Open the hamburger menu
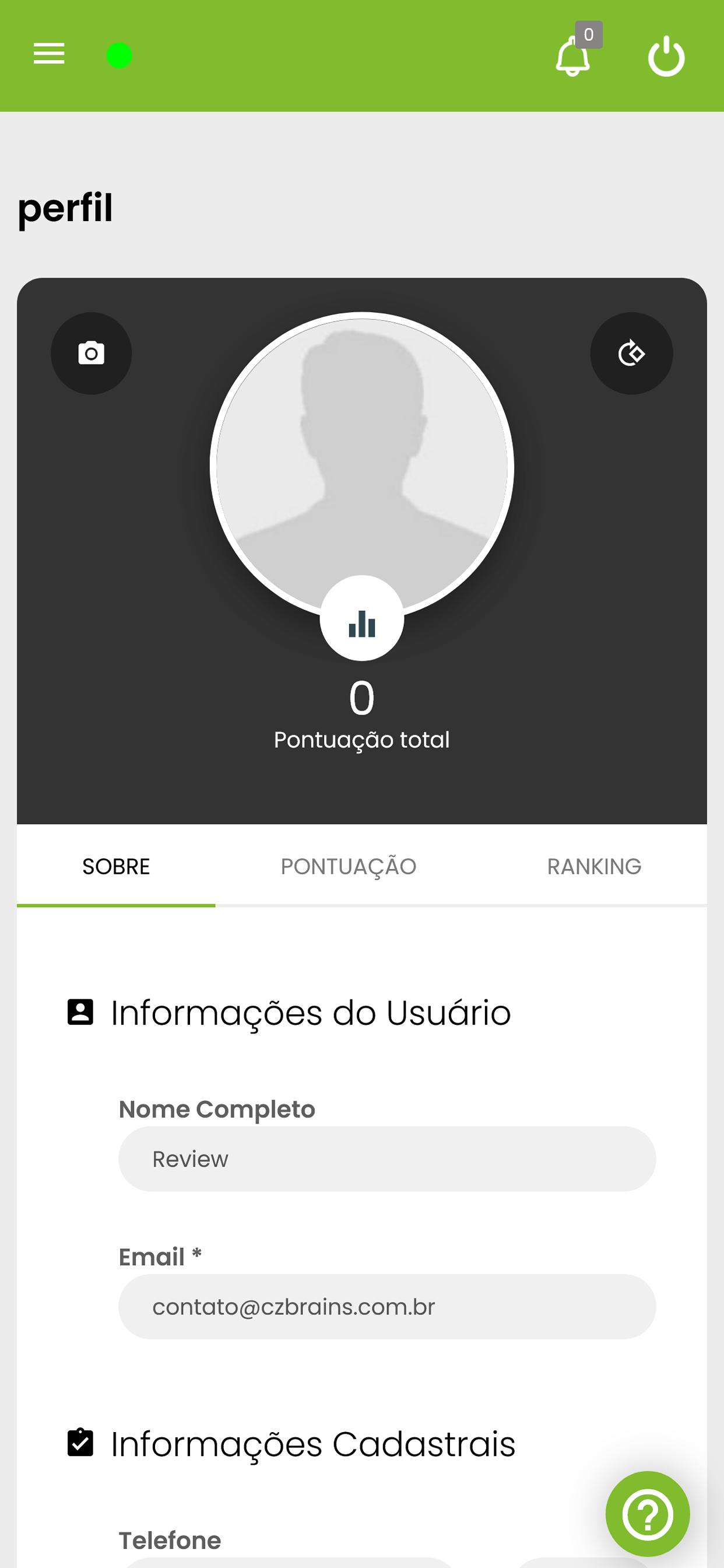The image size is (724, 1568). click(48, 54)
